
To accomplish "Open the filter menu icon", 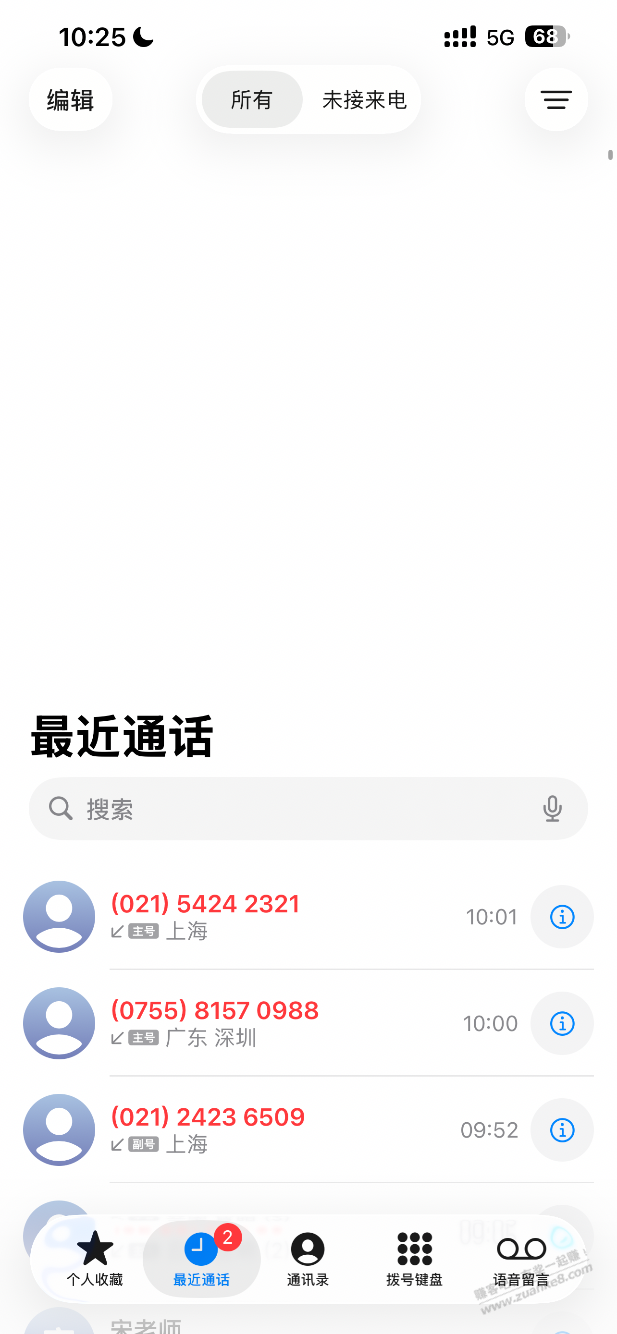I will (x=556, y=100).
